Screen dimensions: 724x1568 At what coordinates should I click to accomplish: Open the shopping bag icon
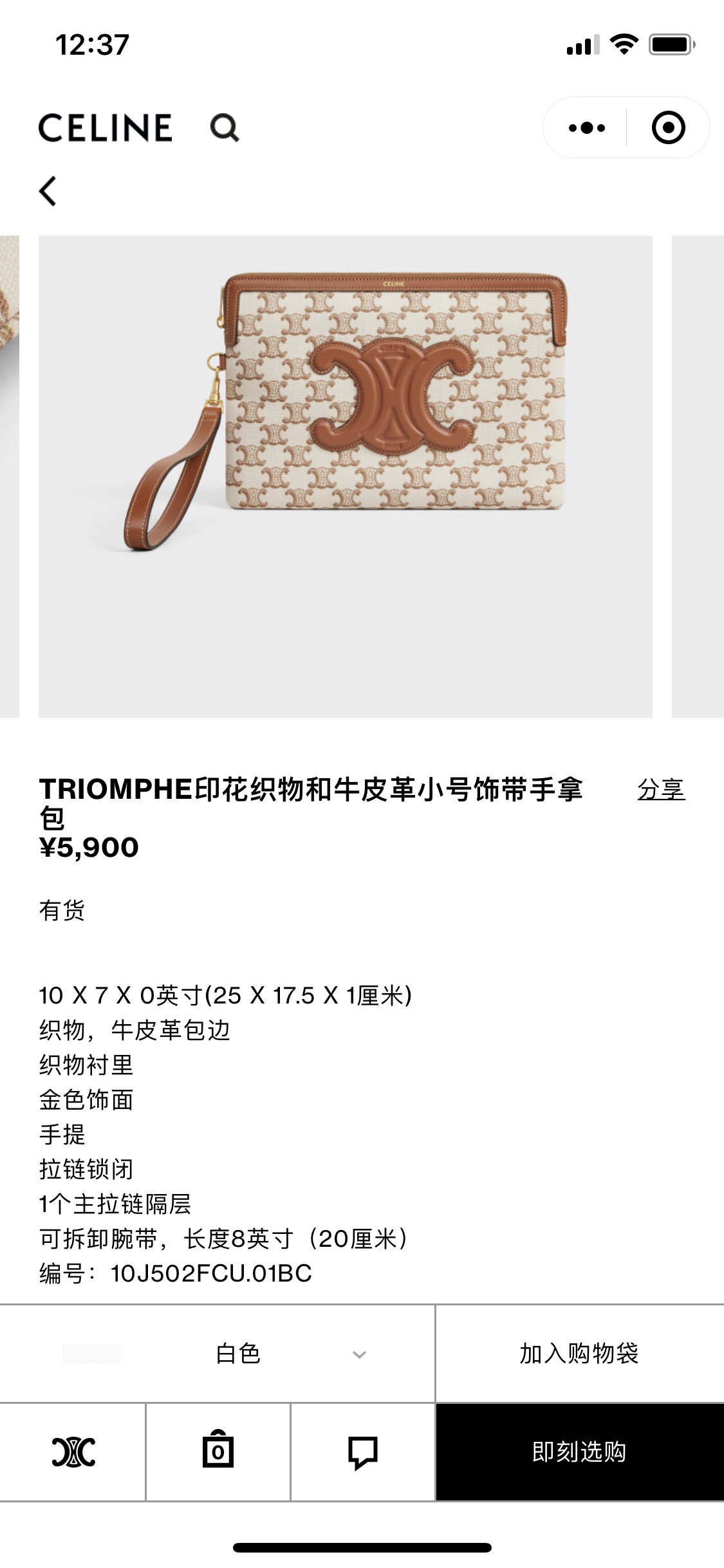218,1452
